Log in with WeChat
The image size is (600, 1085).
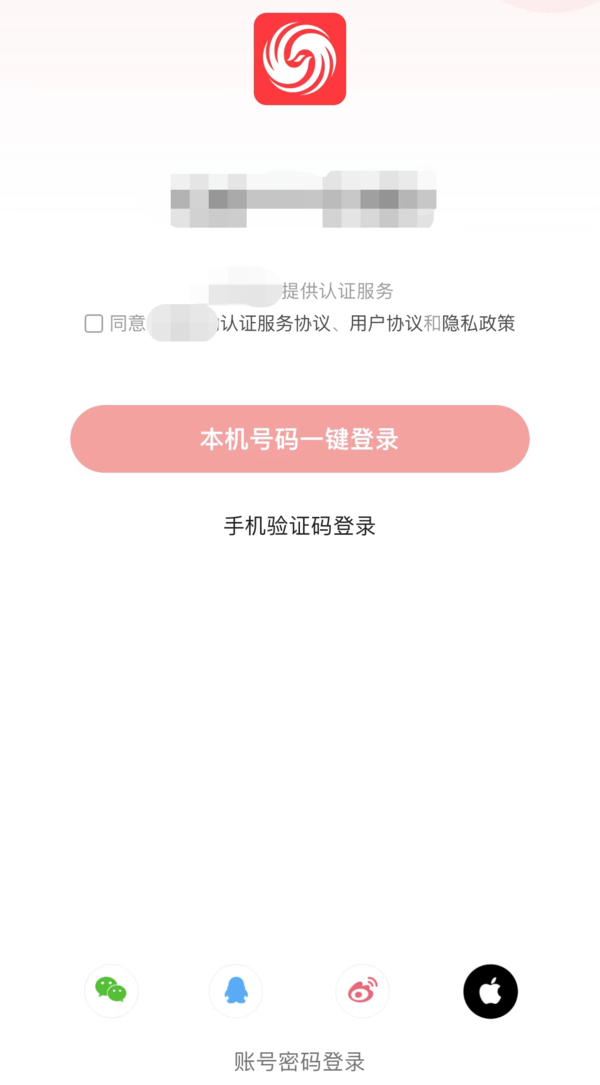click(x=111, y=991)
